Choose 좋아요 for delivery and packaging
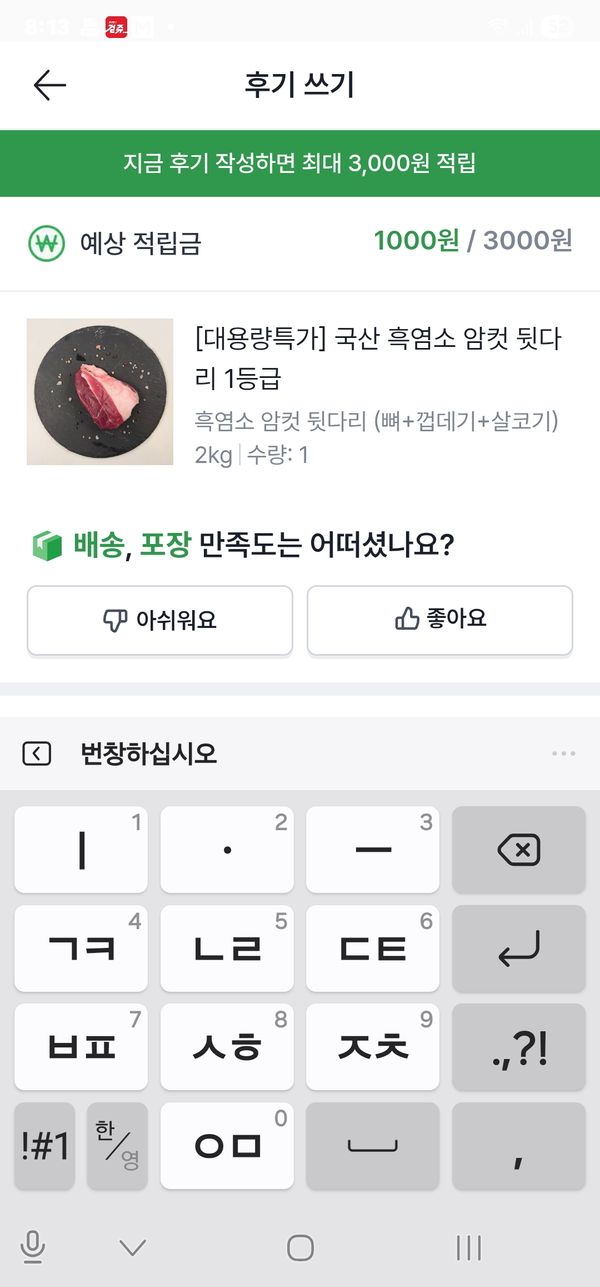 click(440, 621)
